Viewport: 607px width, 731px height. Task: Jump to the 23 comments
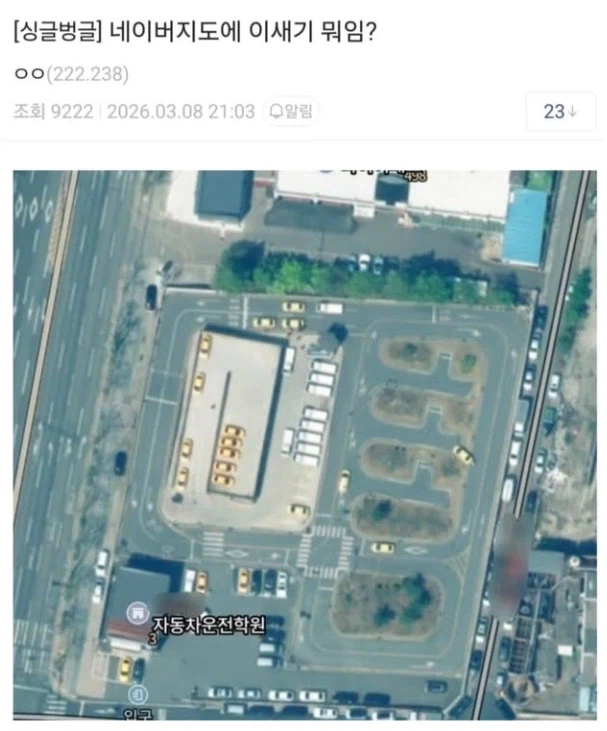tap(559, 111)
